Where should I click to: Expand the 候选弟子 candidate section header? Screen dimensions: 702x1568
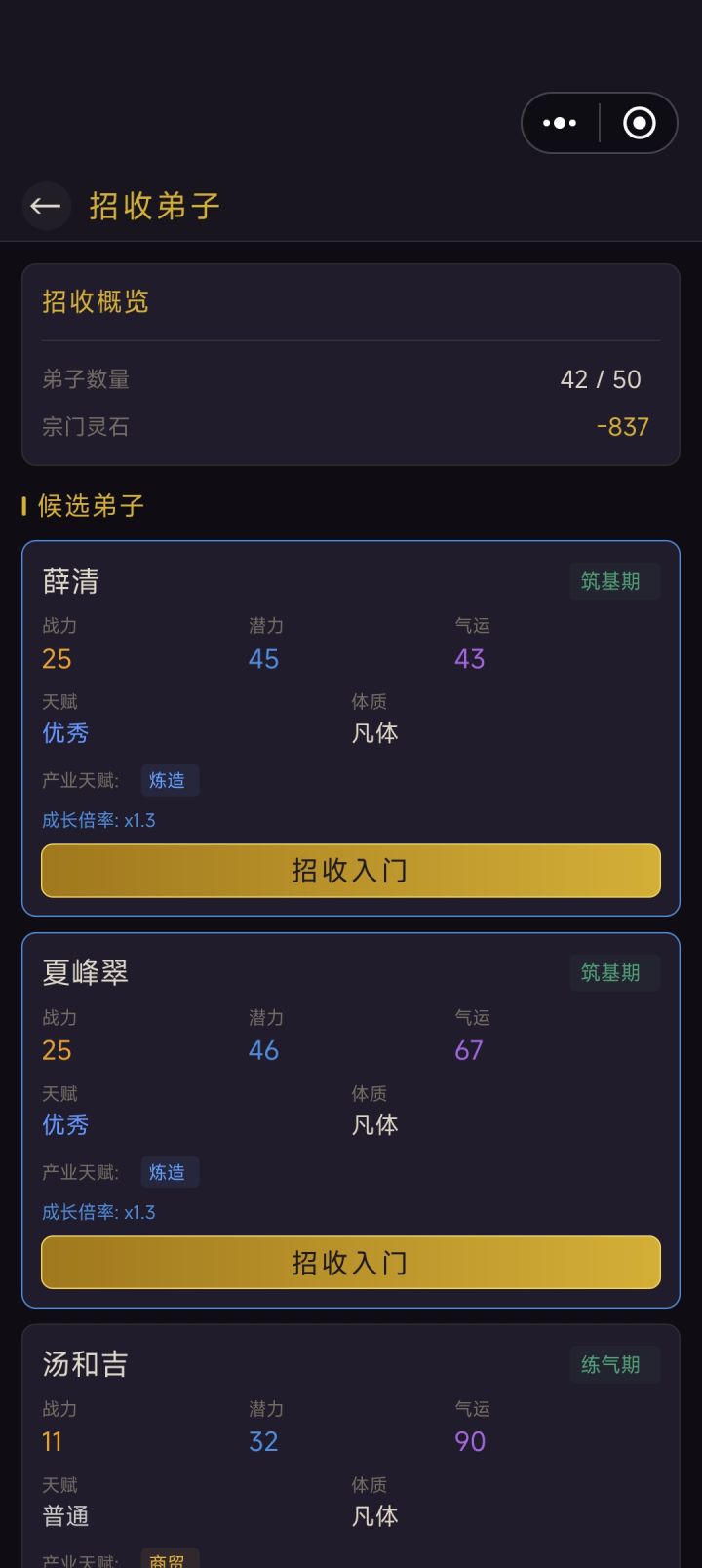coord(87,506)
